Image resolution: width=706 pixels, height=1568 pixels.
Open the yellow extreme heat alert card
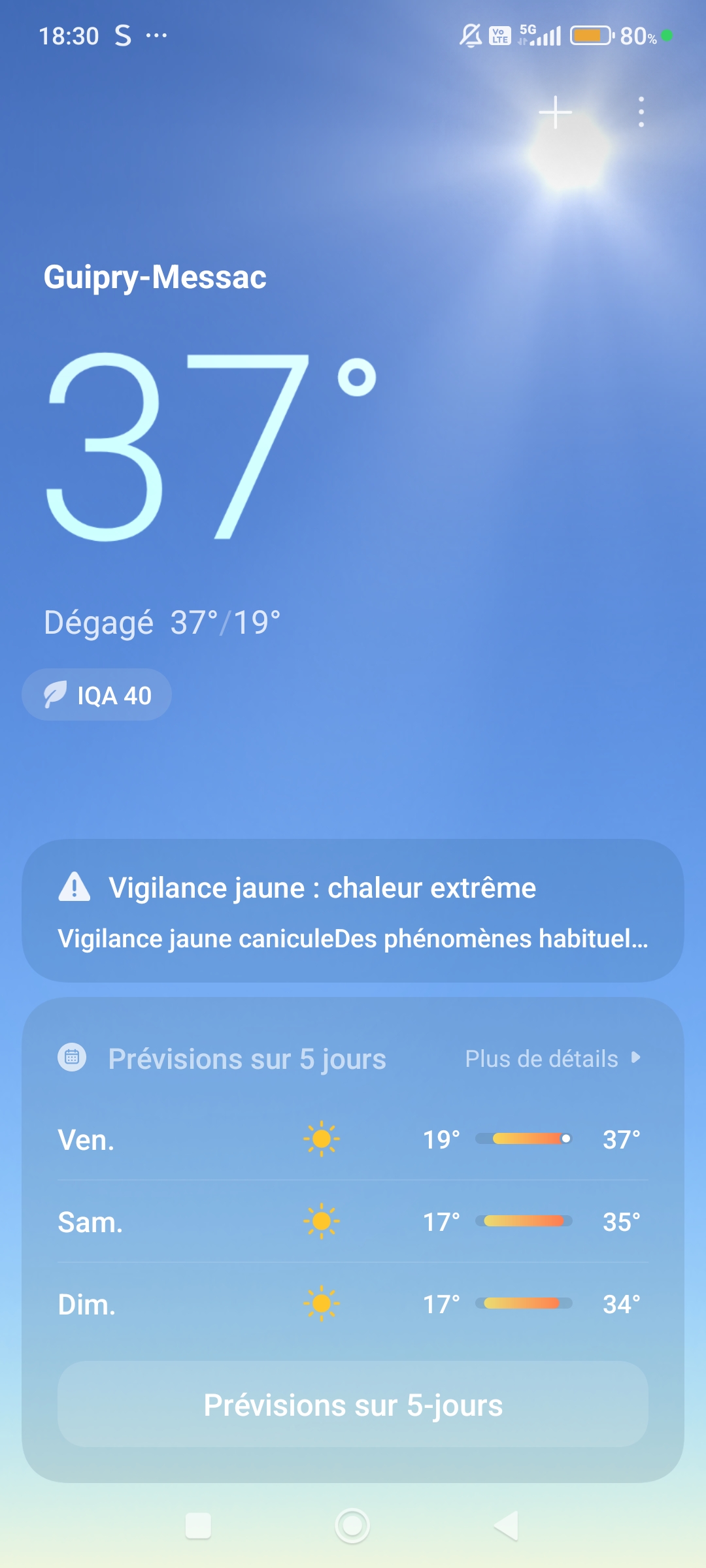[x=353, y=910]
